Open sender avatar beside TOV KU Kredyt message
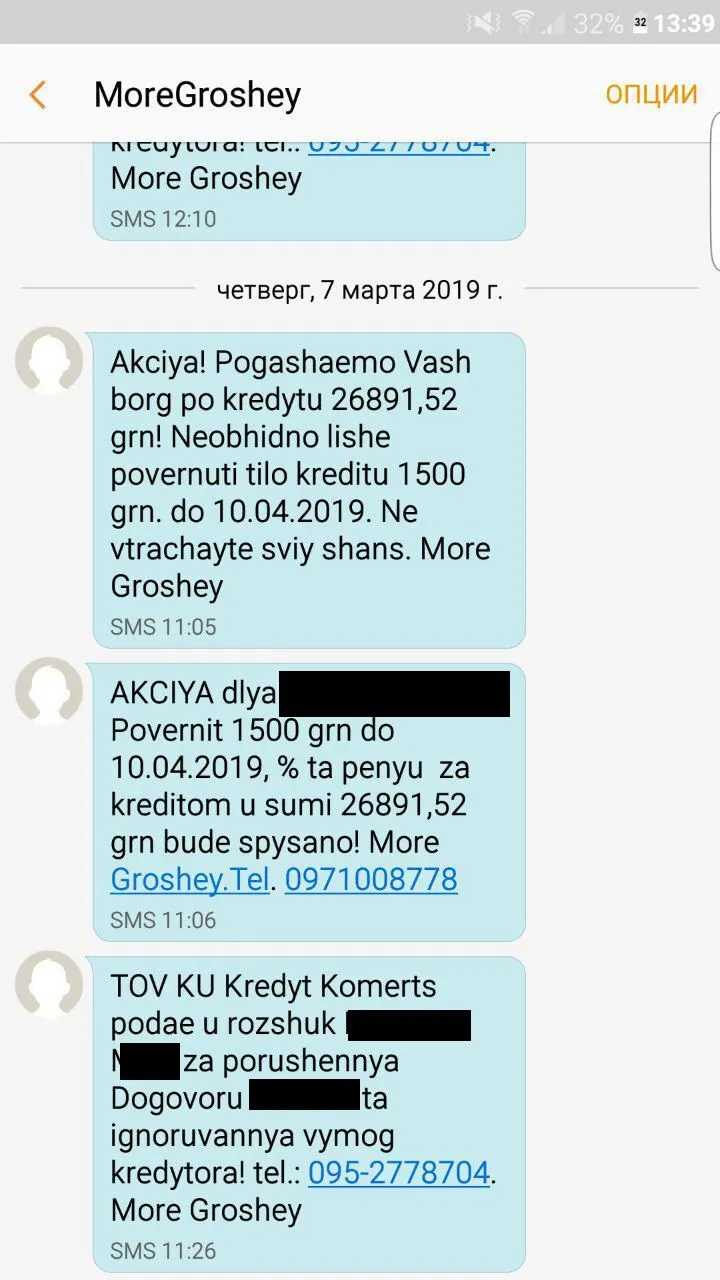The width and height of the screenshot is (720, 1280). [49, 984]
